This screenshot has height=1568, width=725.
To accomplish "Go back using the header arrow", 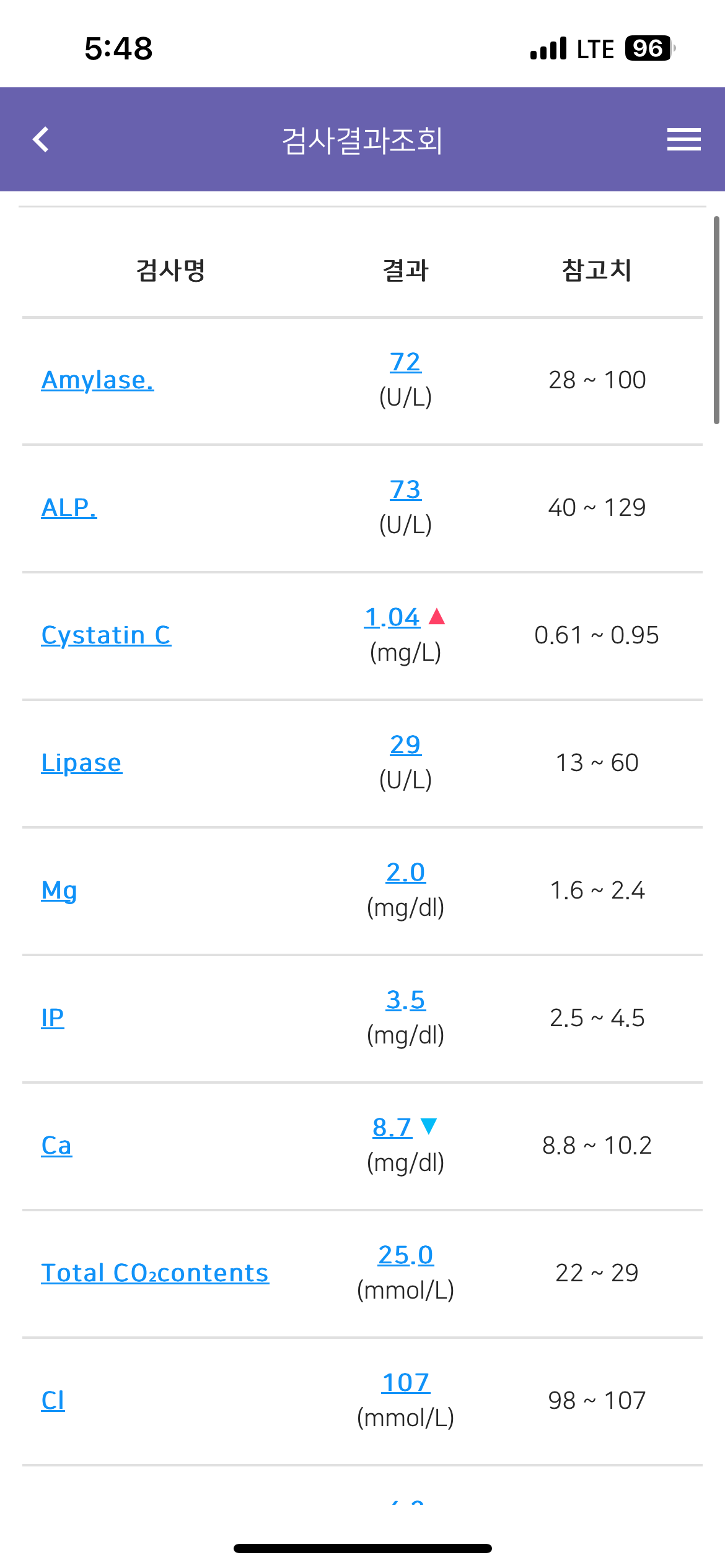I will click(x=41, y=139).
